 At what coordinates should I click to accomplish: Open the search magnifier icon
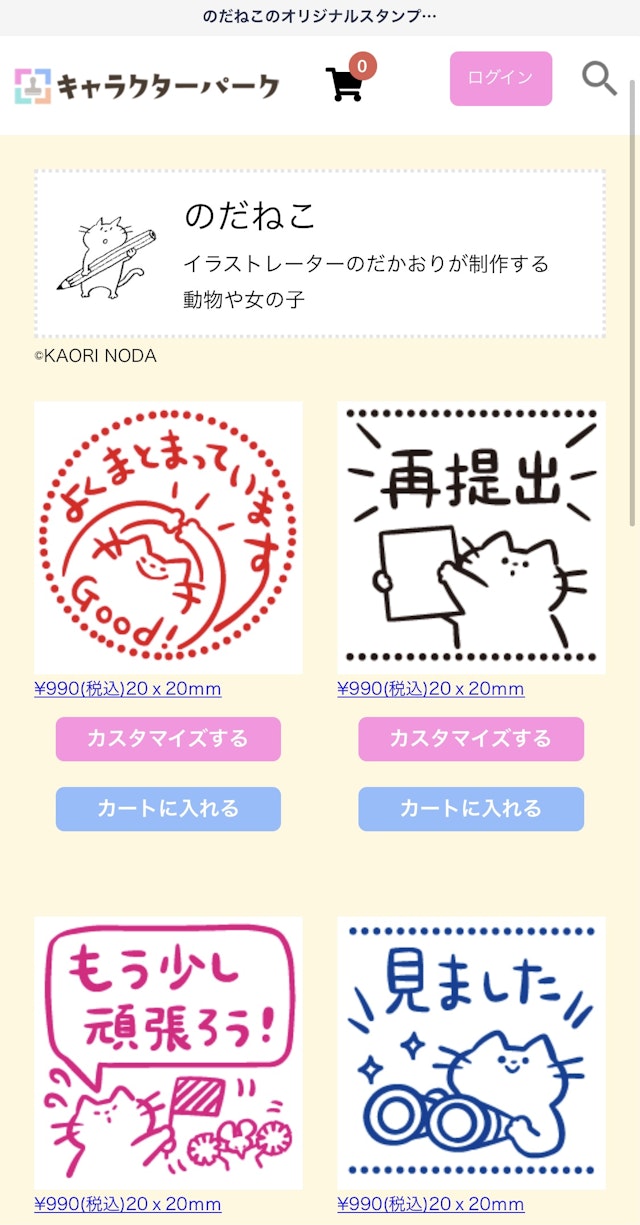click(599, 78)
